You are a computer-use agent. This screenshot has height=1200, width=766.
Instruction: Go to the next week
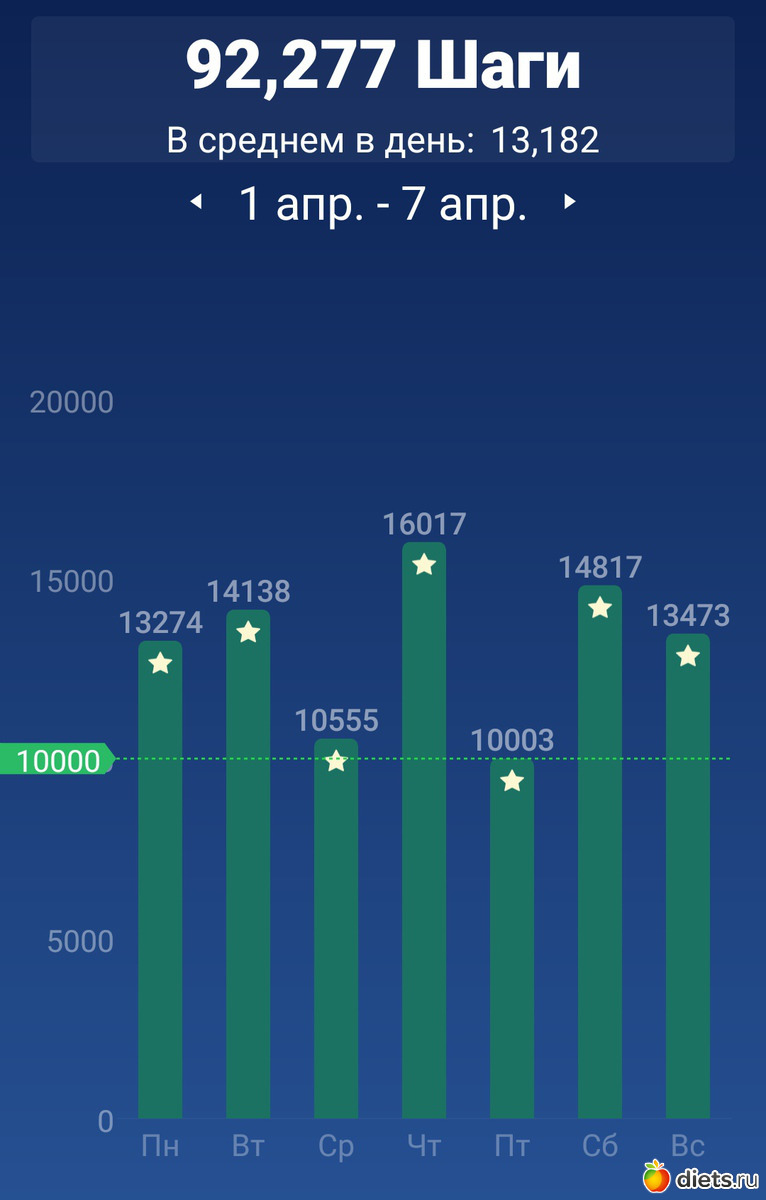pyautogui.click(x=569, y=202)
